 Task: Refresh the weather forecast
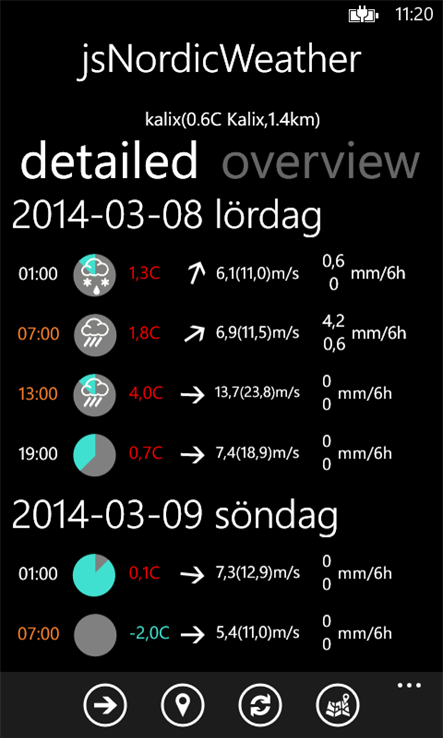(x=260, y=706)
